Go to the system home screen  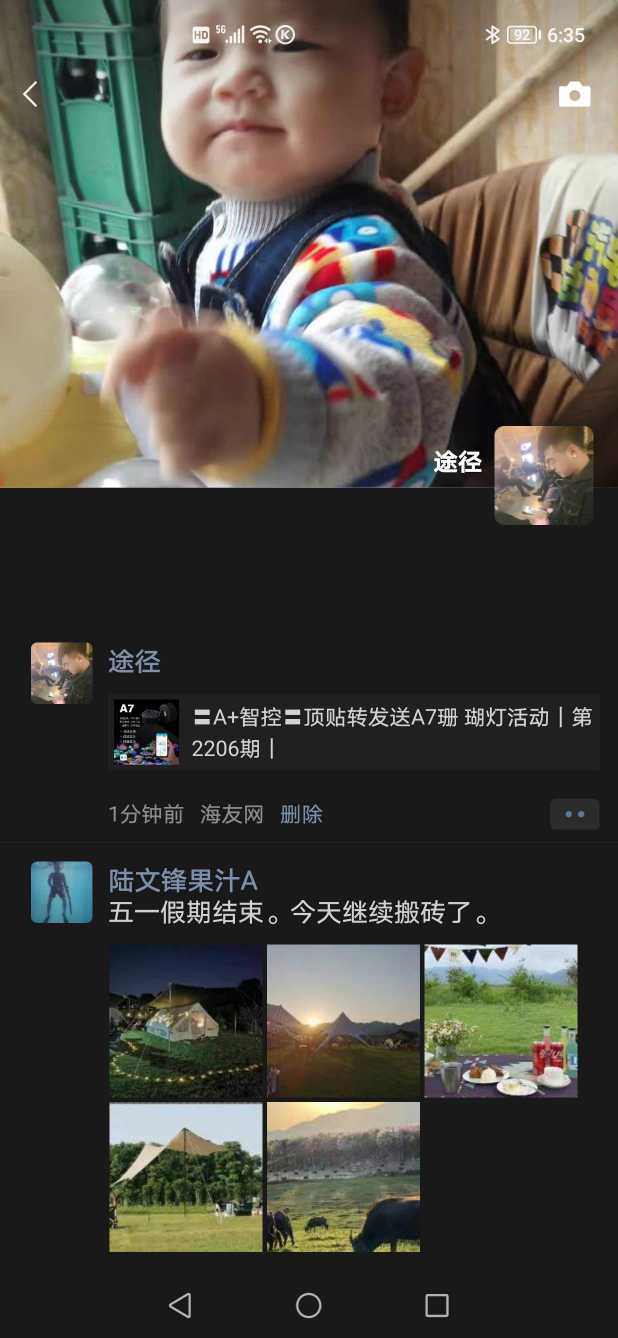(x=309, y=1305)
